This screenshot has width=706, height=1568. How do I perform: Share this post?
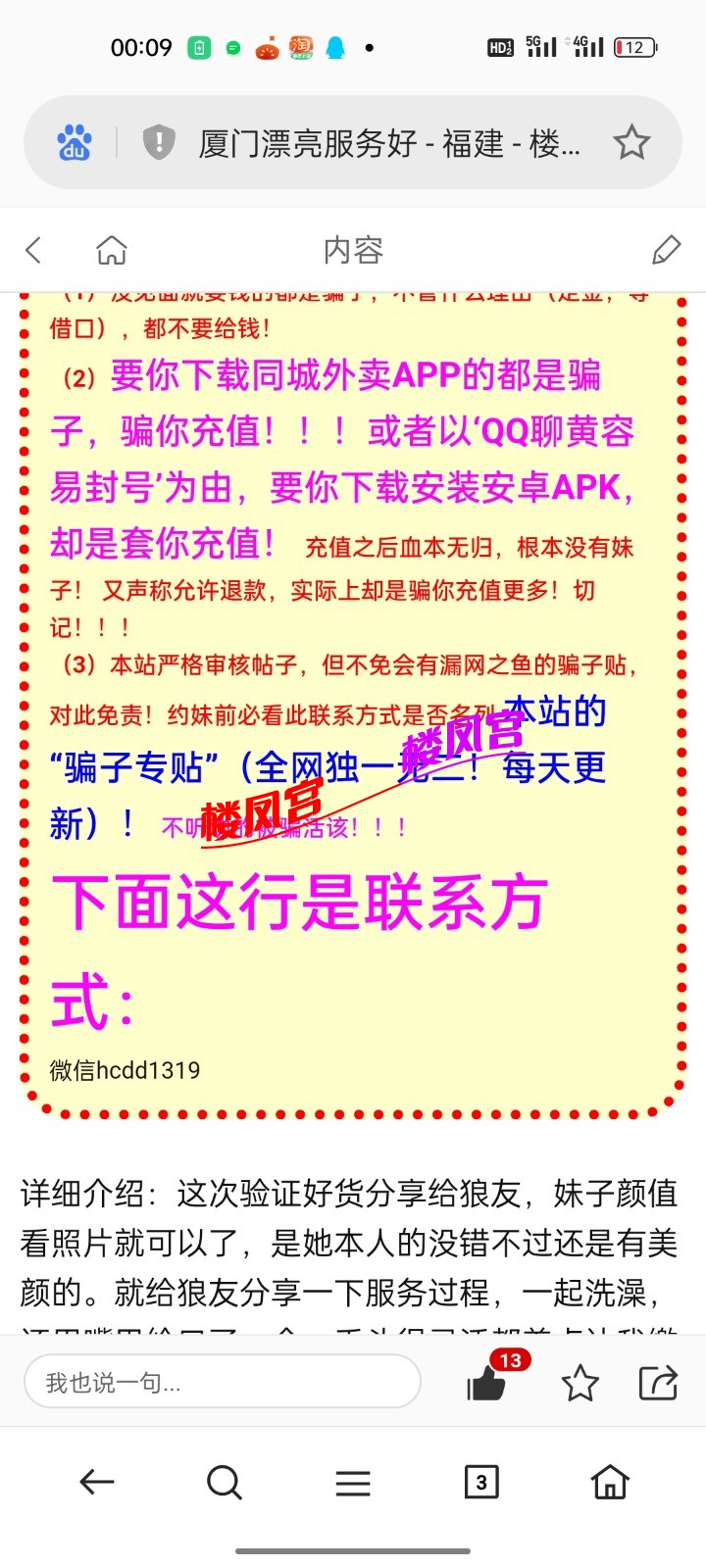point(658,1382)
